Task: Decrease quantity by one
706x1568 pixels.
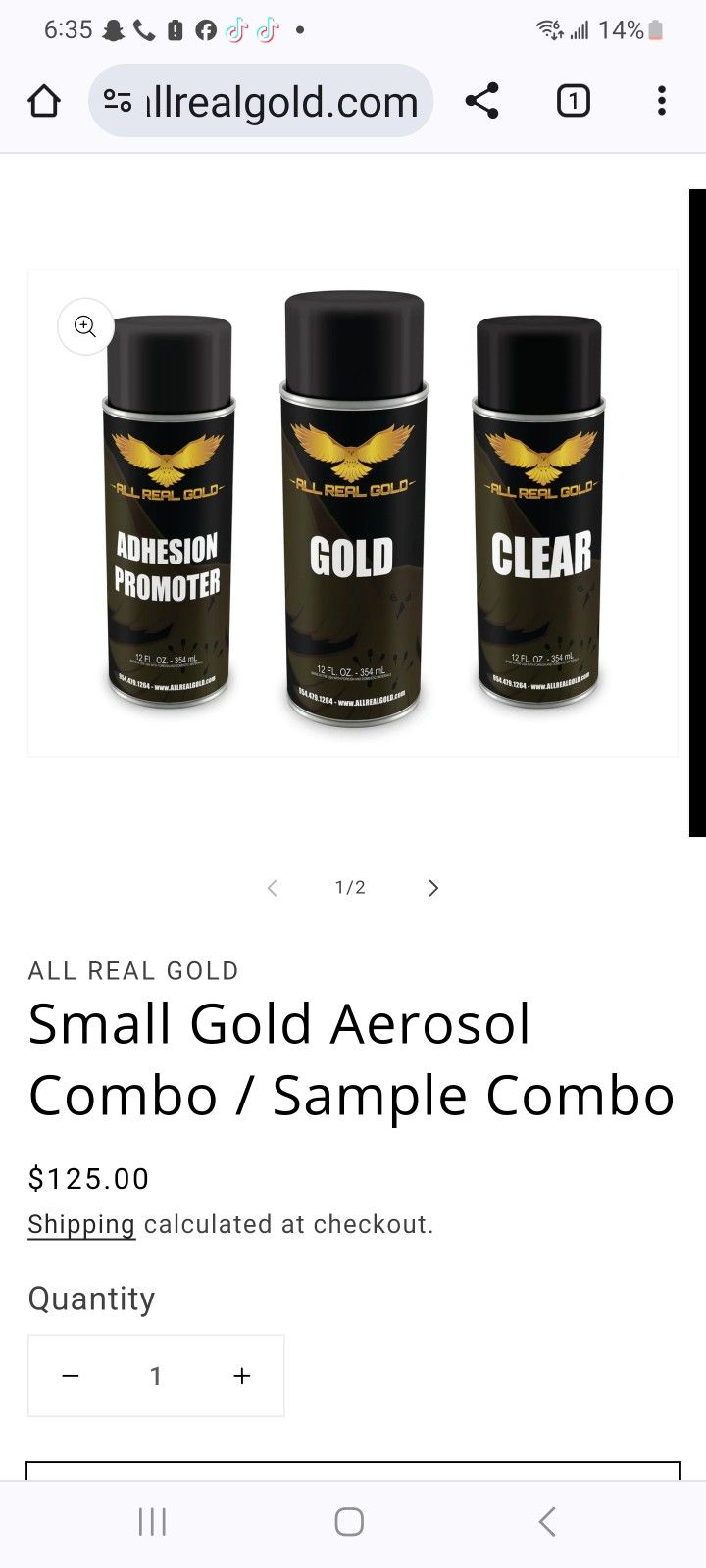Action: tap(71, 1376)
